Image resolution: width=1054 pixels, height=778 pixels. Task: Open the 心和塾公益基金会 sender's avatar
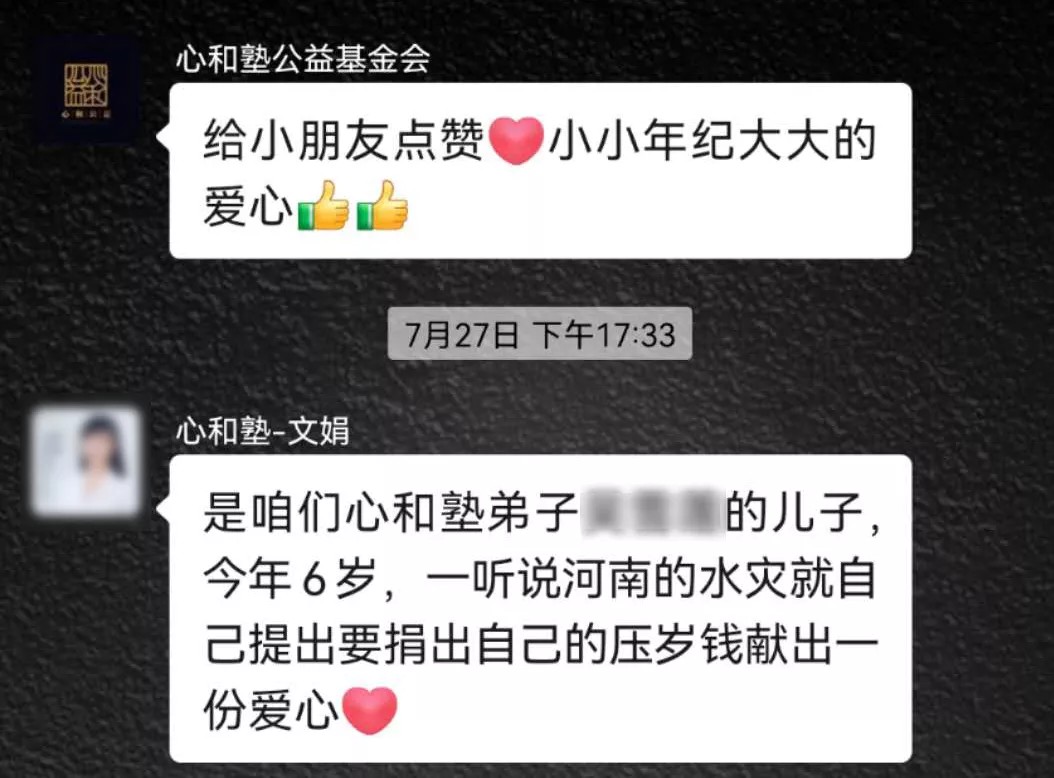click(x=87, y=92)
